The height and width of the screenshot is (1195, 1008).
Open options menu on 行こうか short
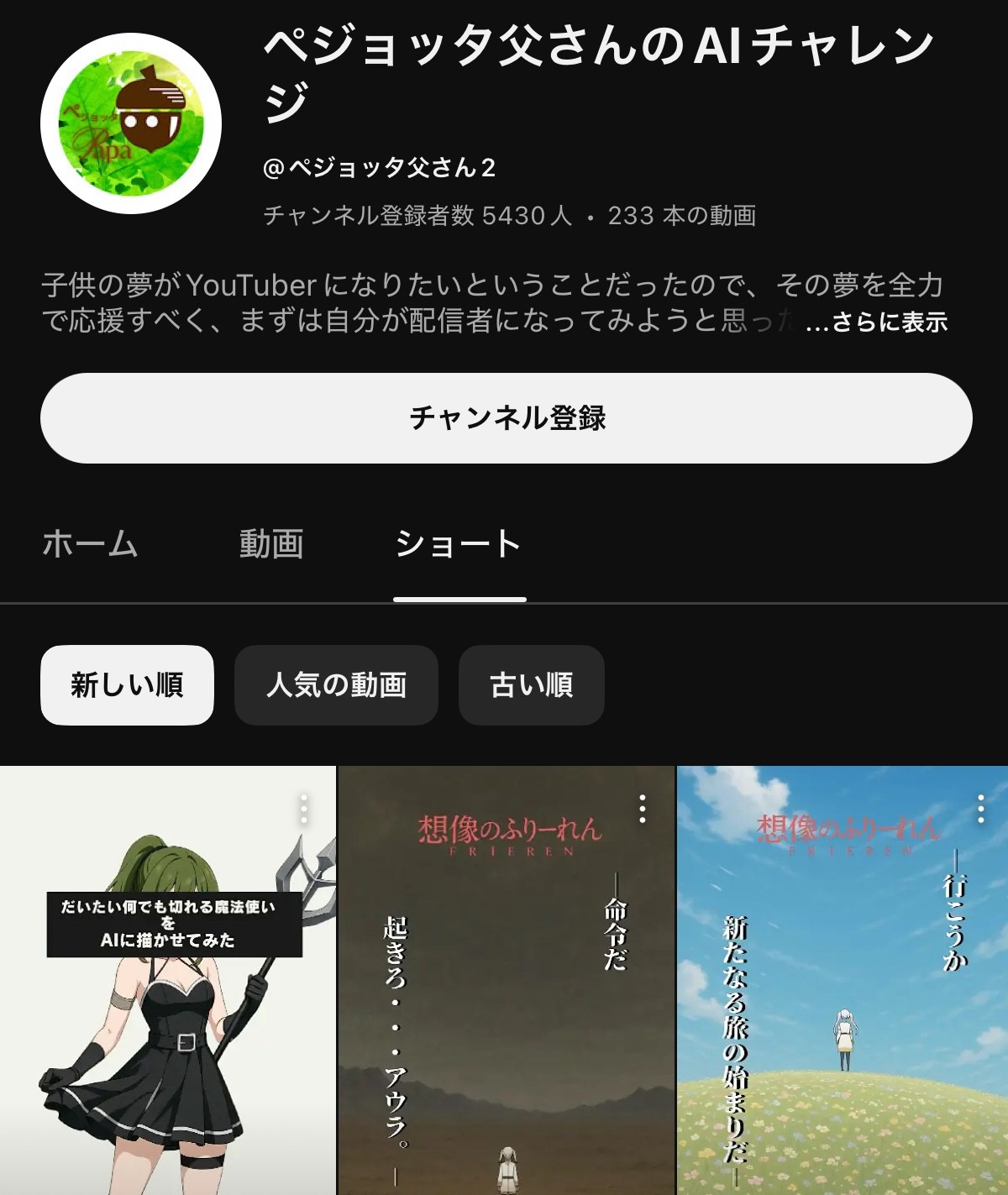point(980,809)
